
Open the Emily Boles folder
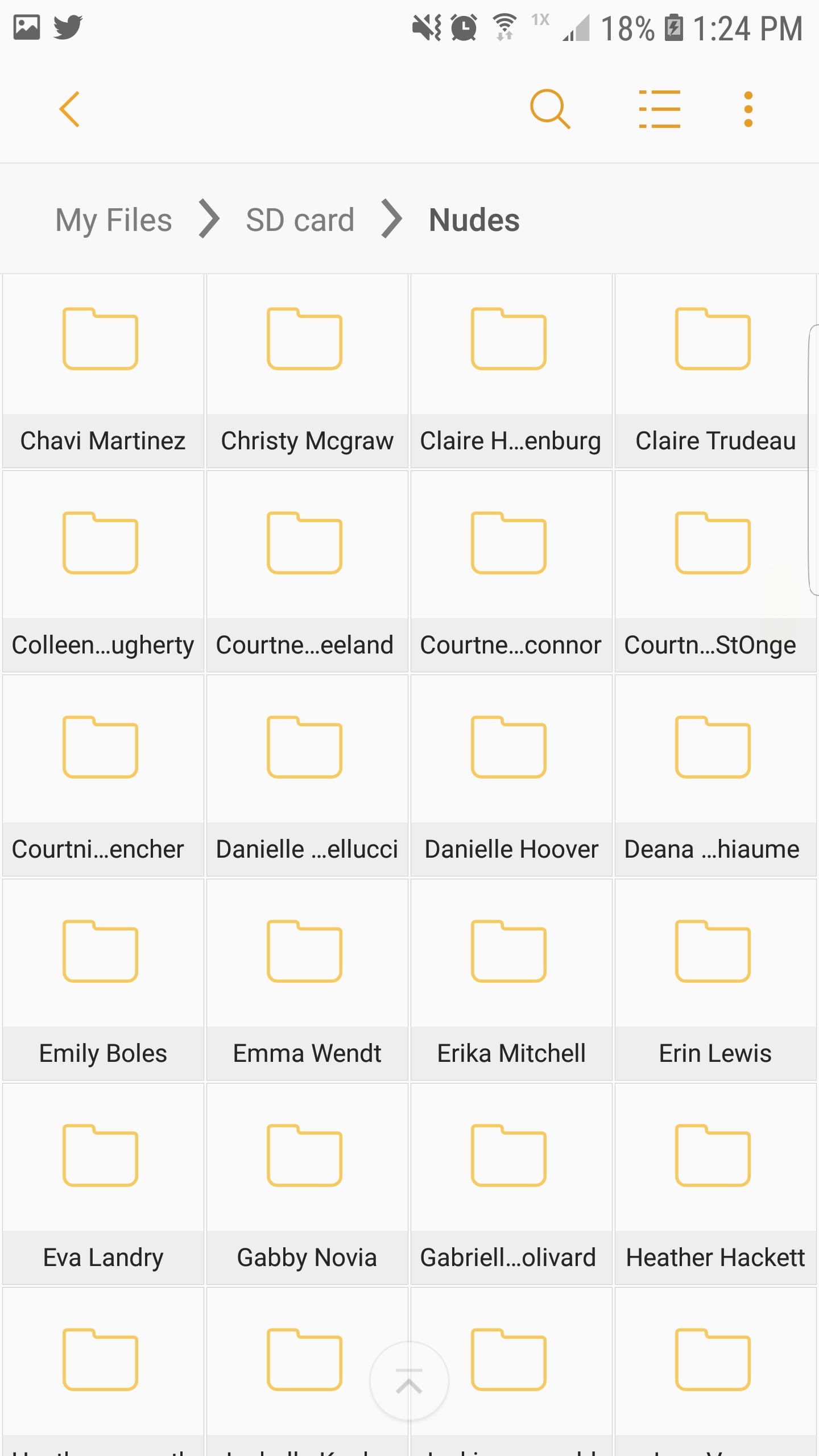point(103,980)
